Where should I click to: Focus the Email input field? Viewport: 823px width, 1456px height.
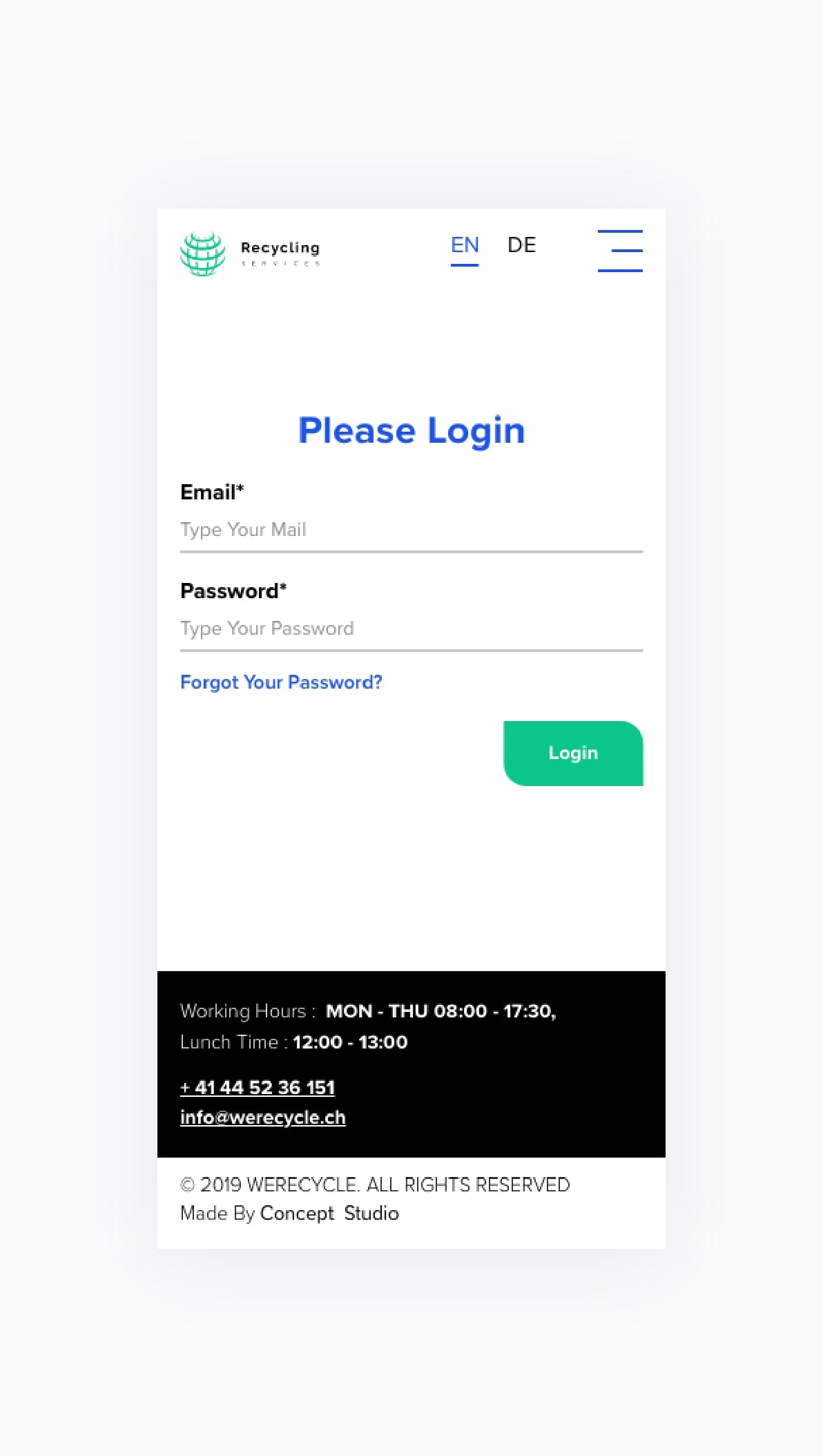(x=411, y=530)
